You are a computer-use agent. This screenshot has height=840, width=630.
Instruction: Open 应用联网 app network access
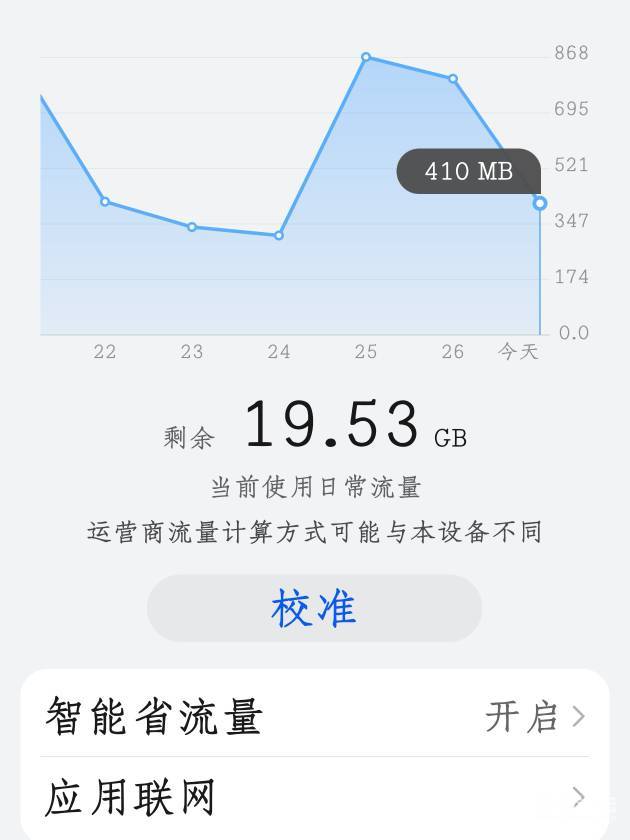pos(314,797)
